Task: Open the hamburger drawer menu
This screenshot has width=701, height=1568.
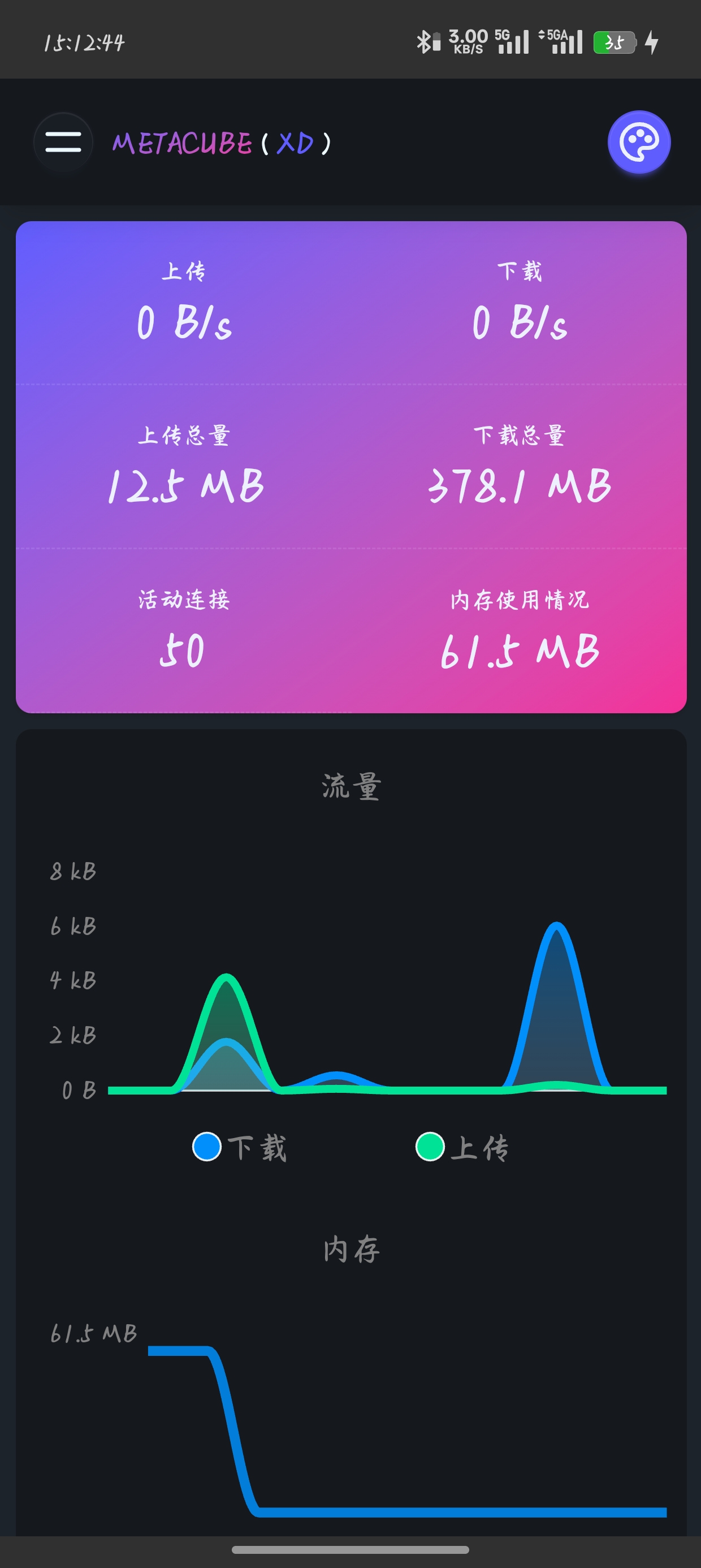Action: [63, 143]
